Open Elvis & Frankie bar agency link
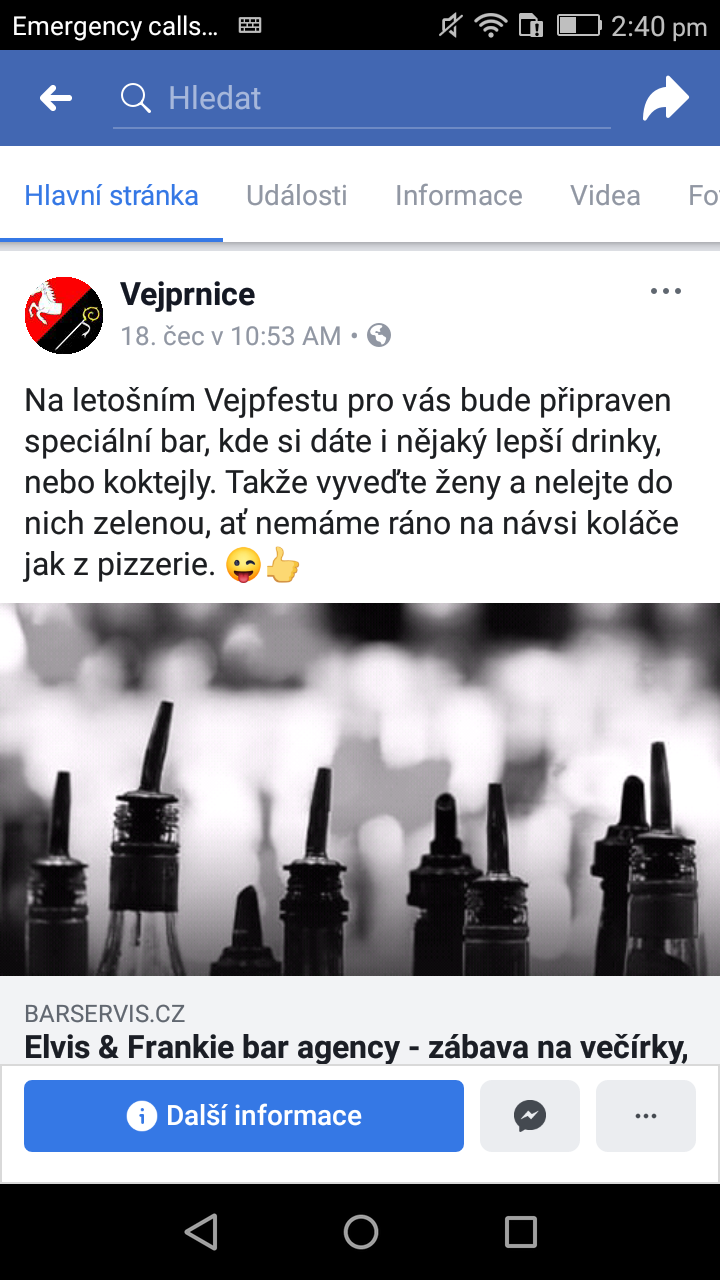This screenshot has width=720, height=1280. (x=356, y=1047)
